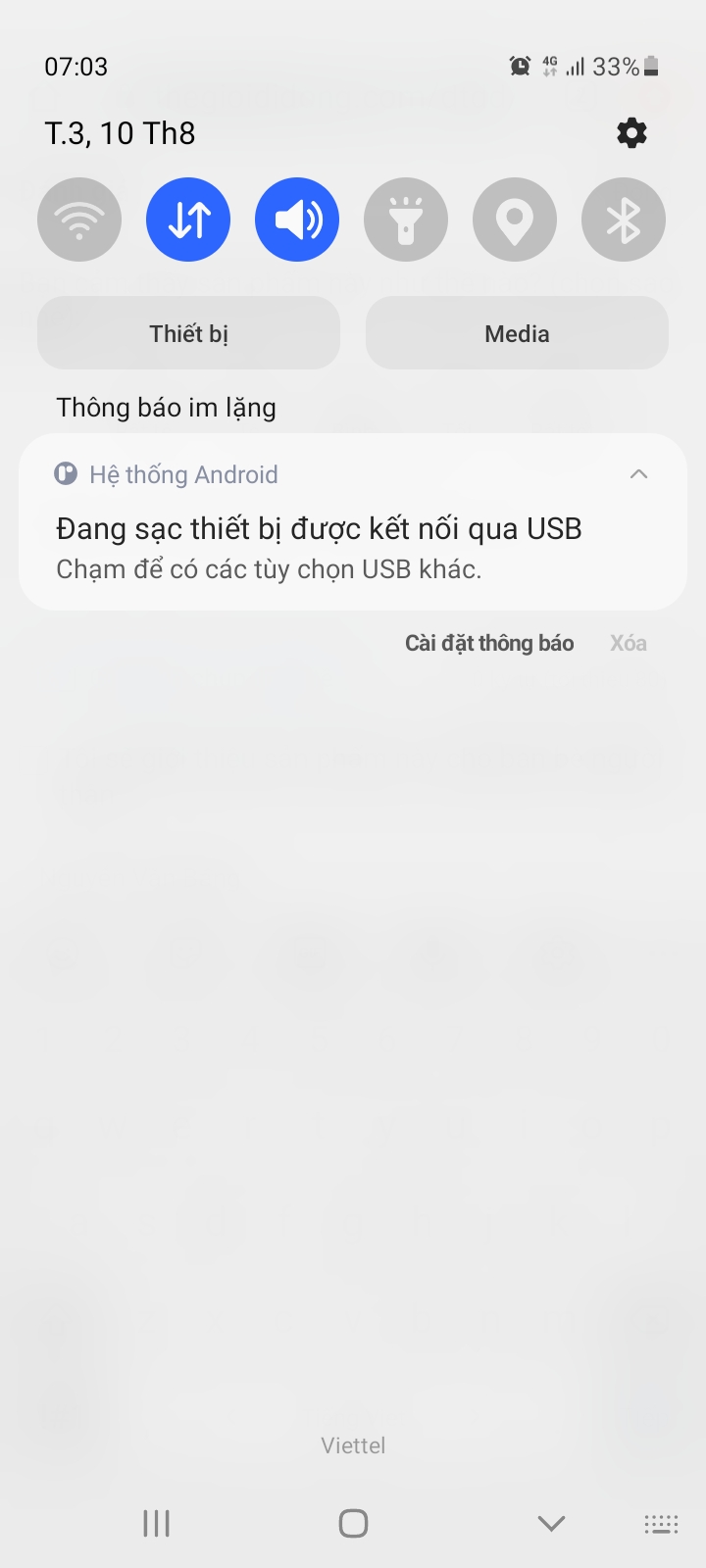Open Cài đặt thông báo
Viewport: 706px width, 1568px height.
[489, 643]
